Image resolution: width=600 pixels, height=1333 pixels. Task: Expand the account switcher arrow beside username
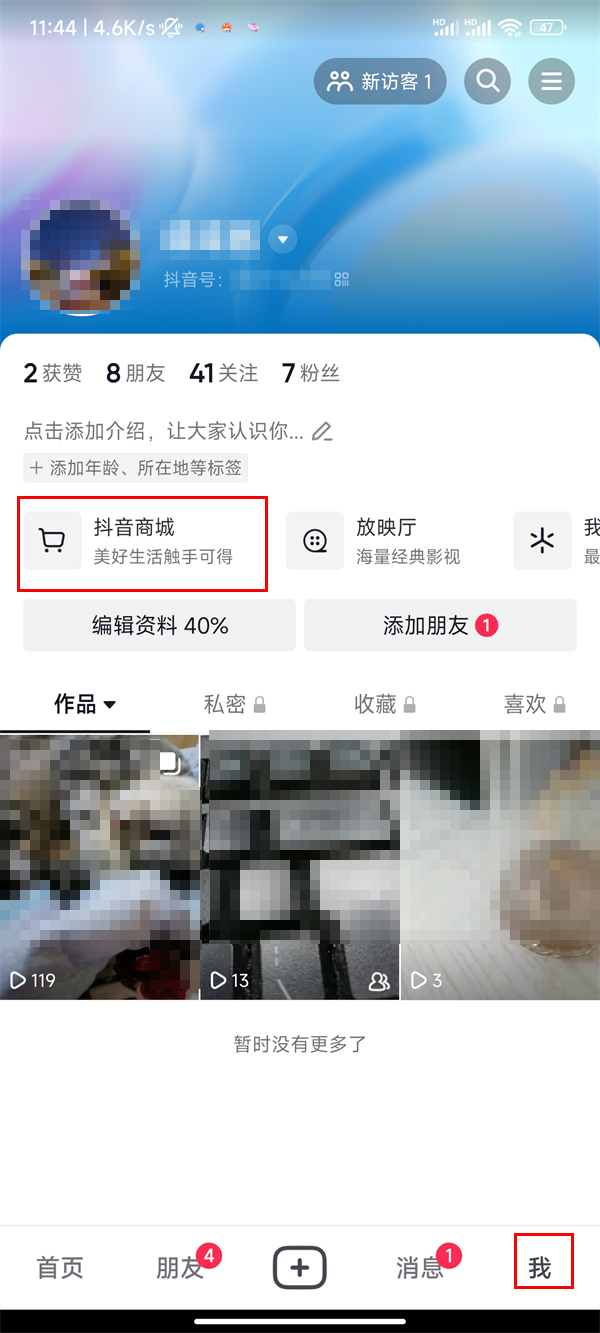(283, 239)
